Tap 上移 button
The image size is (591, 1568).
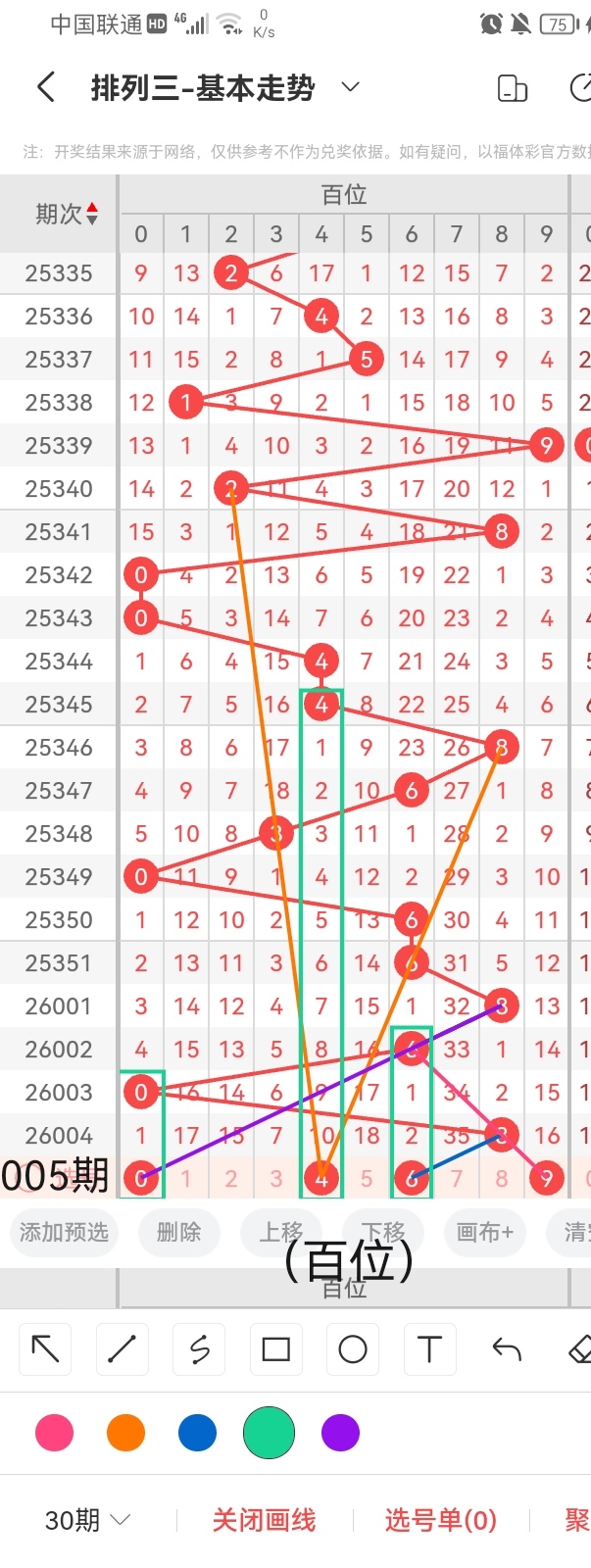pos(281,1232)
